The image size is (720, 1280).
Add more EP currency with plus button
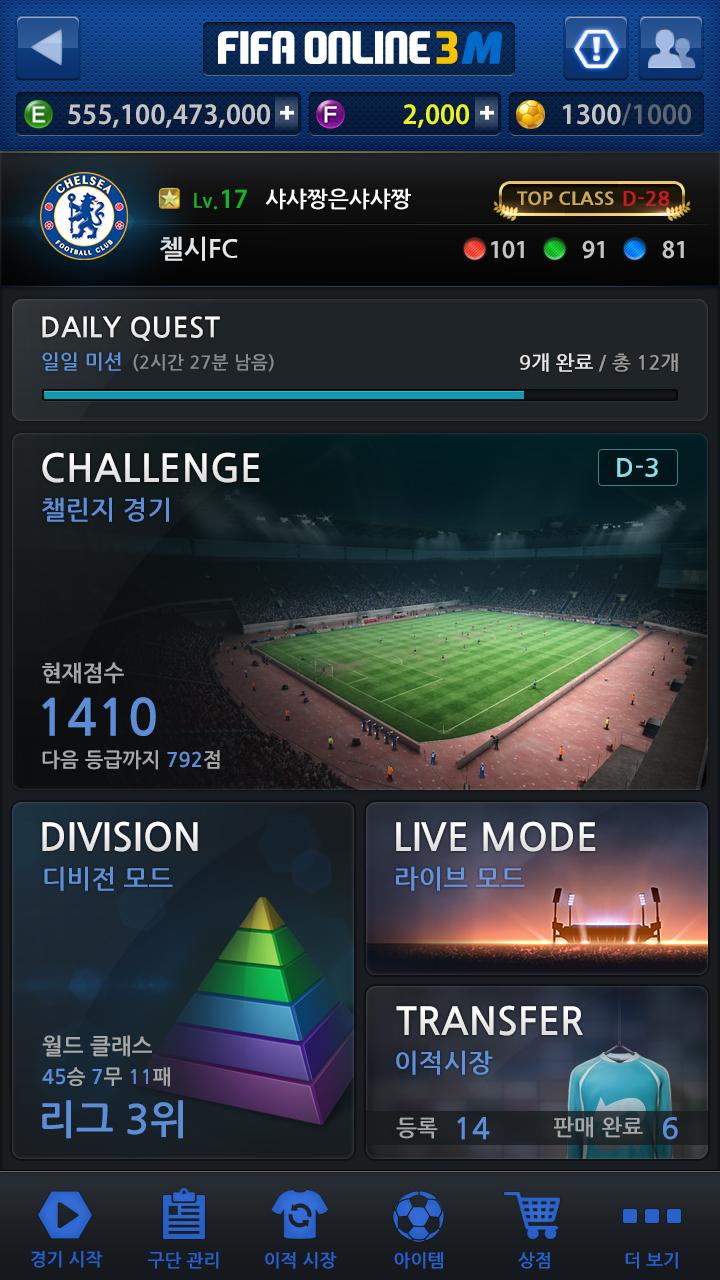pos(287,114)
